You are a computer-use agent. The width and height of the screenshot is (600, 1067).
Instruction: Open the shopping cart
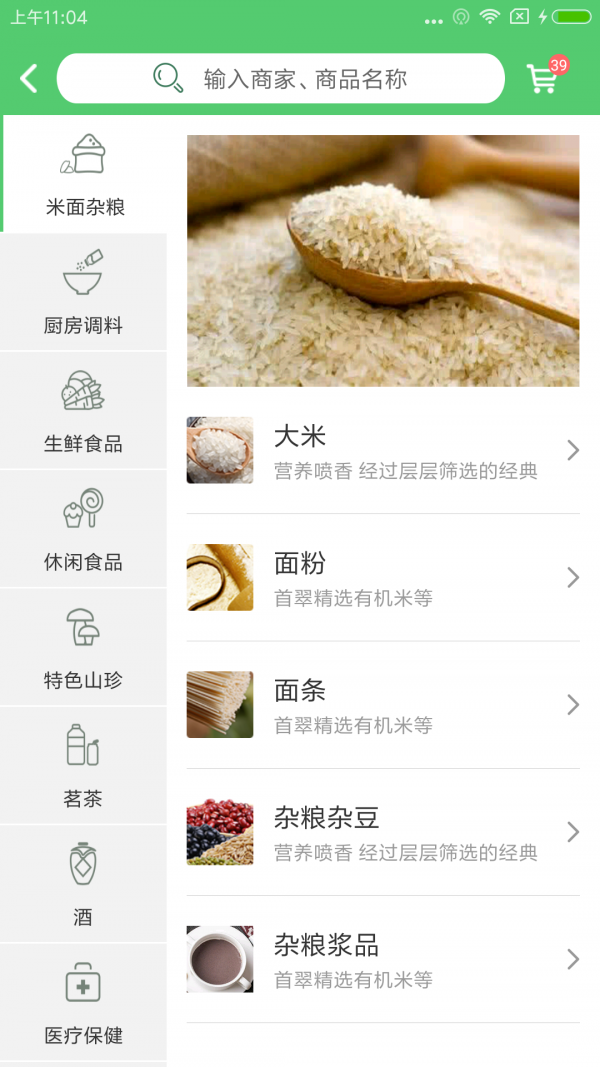pos(543,79)
